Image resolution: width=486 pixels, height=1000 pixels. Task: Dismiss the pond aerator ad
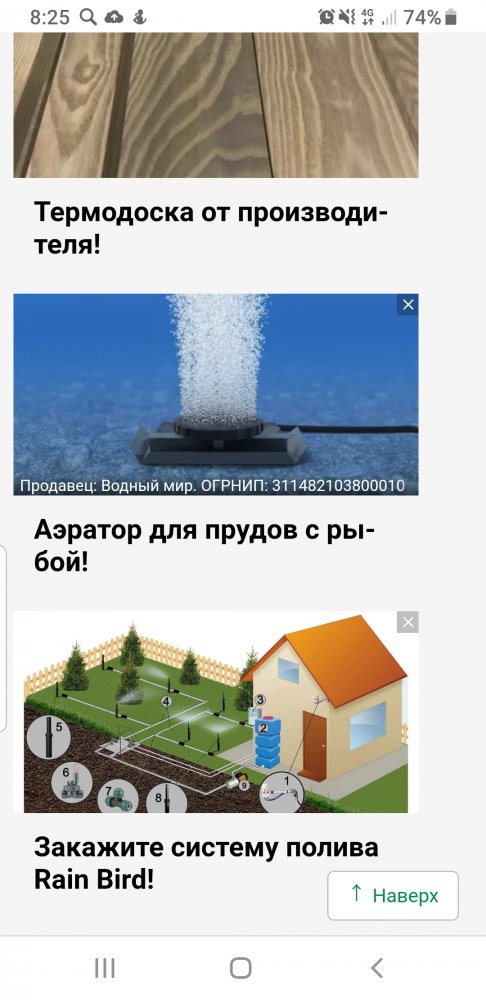408,304
